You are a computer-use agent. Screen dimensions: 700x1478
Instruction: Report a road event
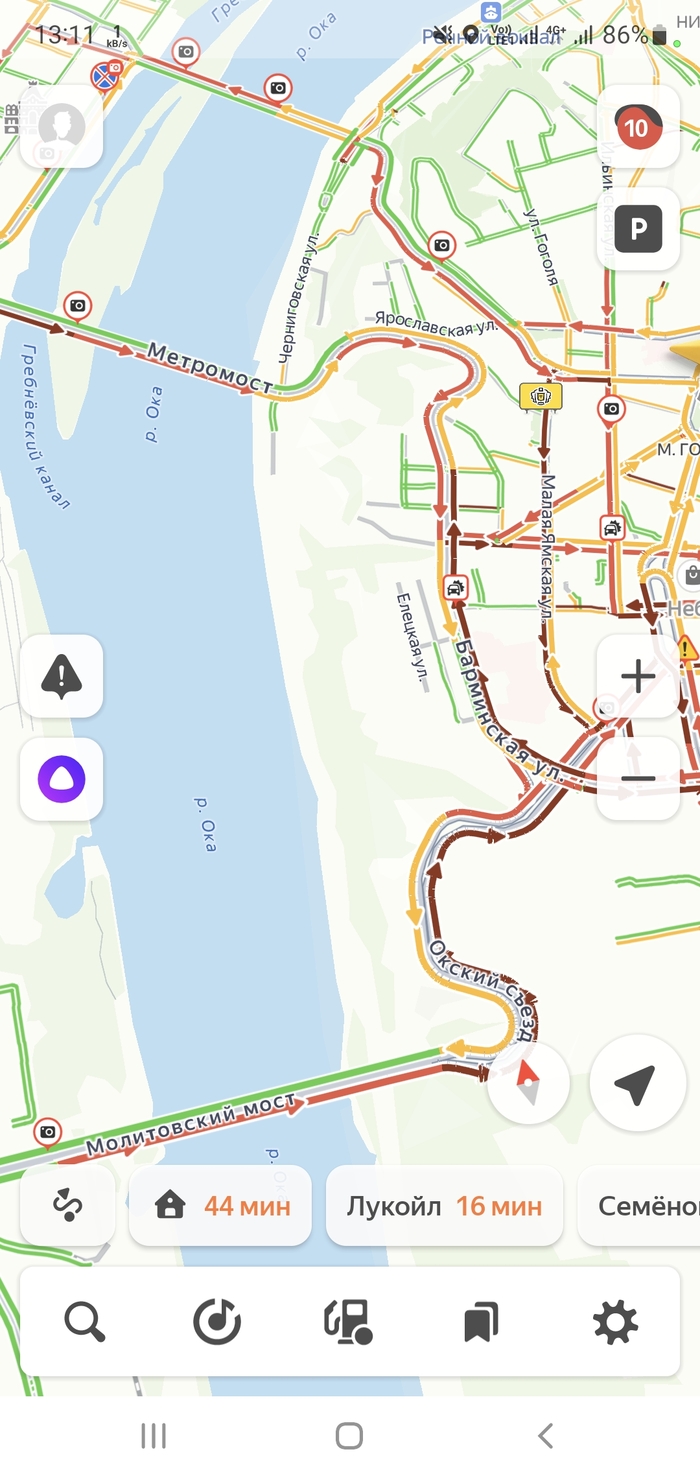(62, 677)
